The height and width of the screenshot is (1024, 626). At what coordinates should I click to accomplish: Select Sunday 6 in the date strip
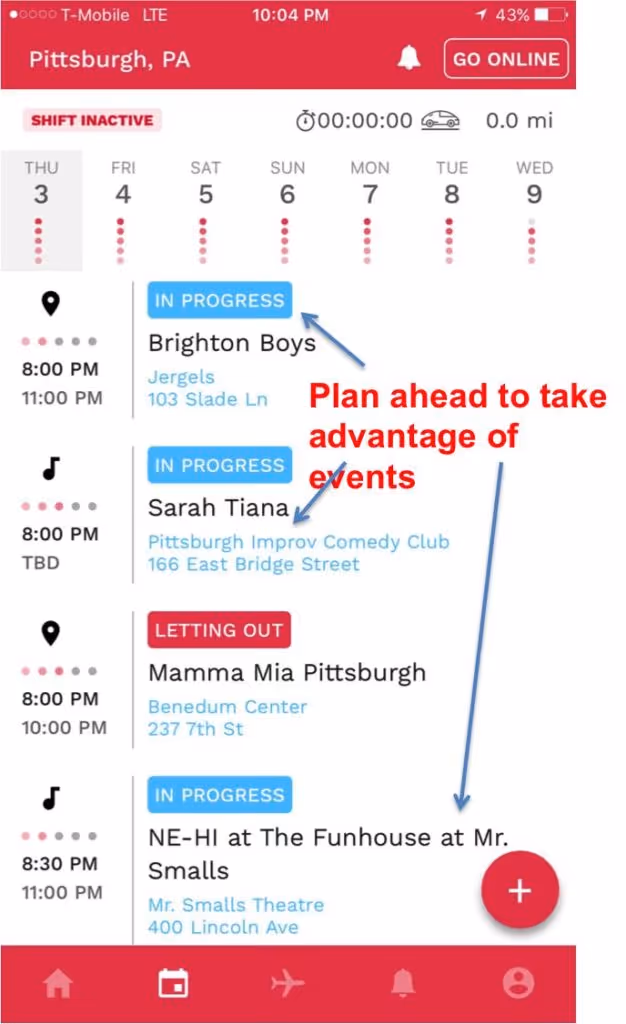(x=287, y=210)
